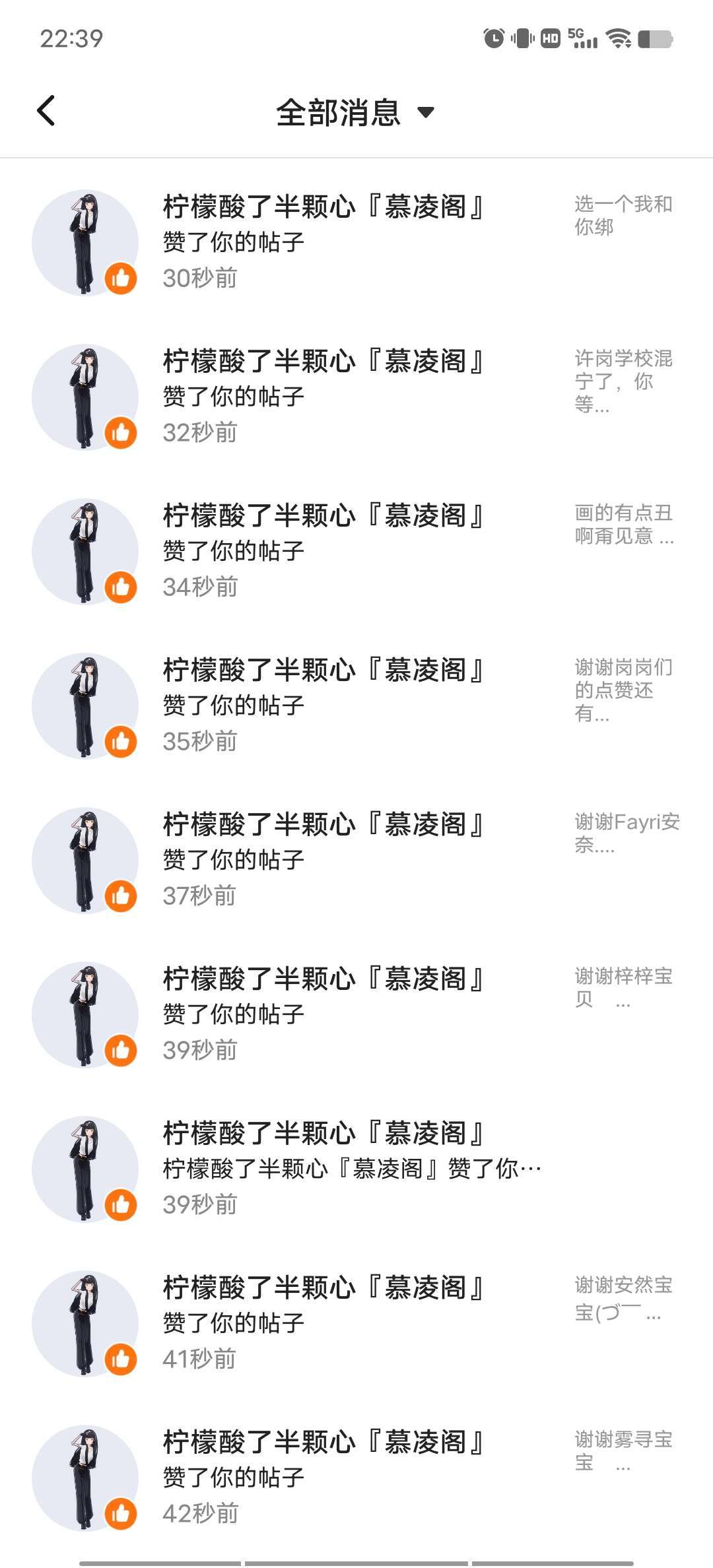Open the like notification from 41秒前

pyautogui.click(x=323, y=1323)
